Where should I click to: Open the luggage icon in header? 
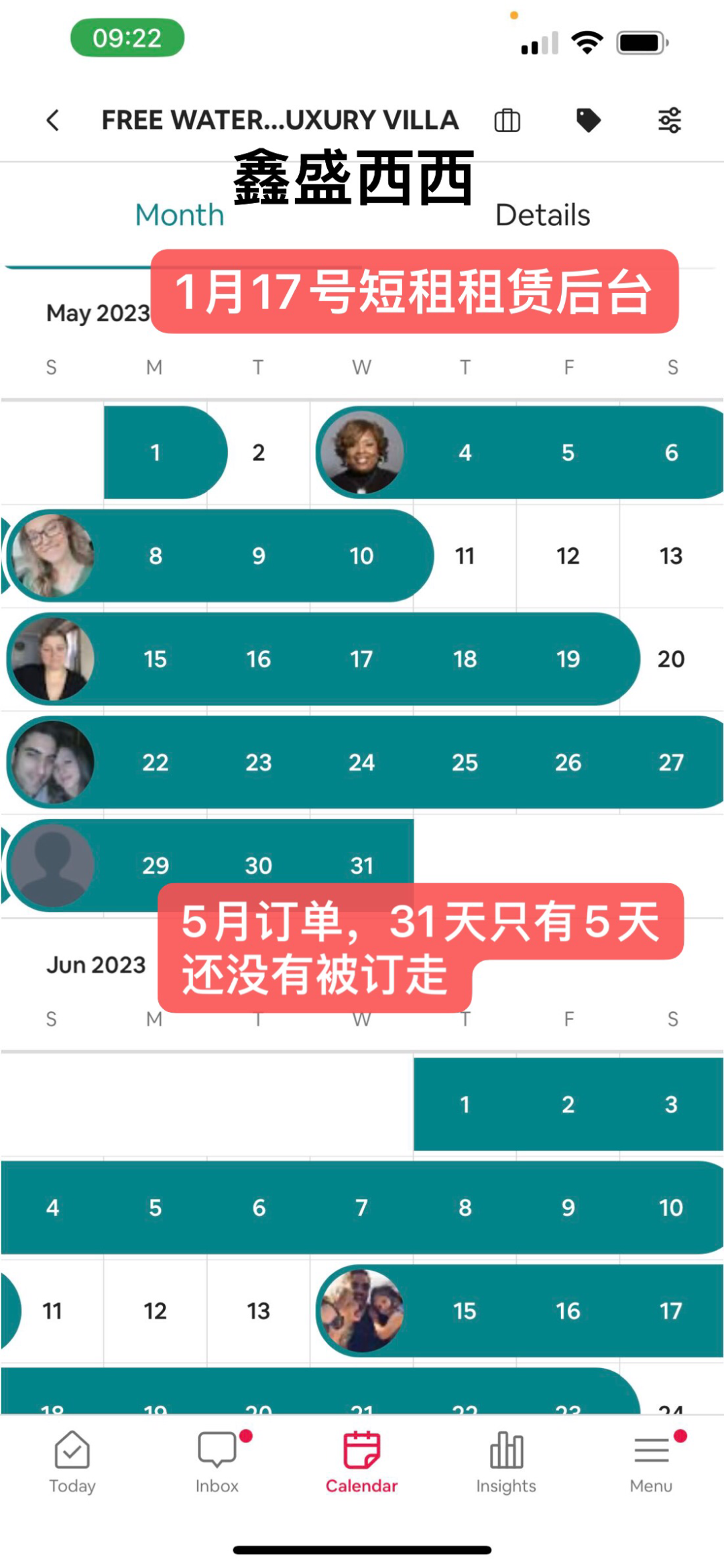(x=507, y=121)
